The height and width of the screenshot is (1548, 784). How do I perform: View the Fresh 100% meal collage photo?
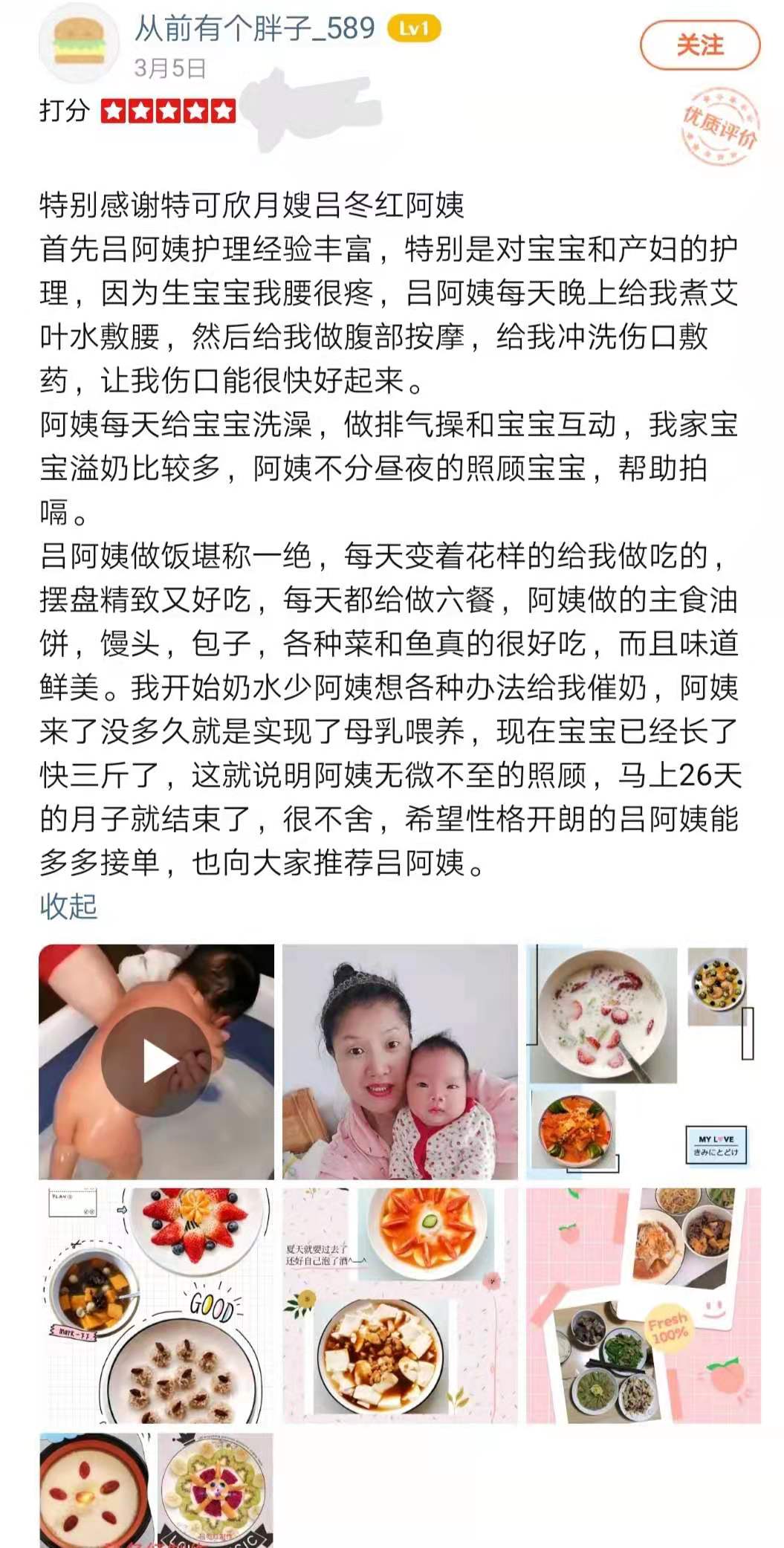(643, 1306)
